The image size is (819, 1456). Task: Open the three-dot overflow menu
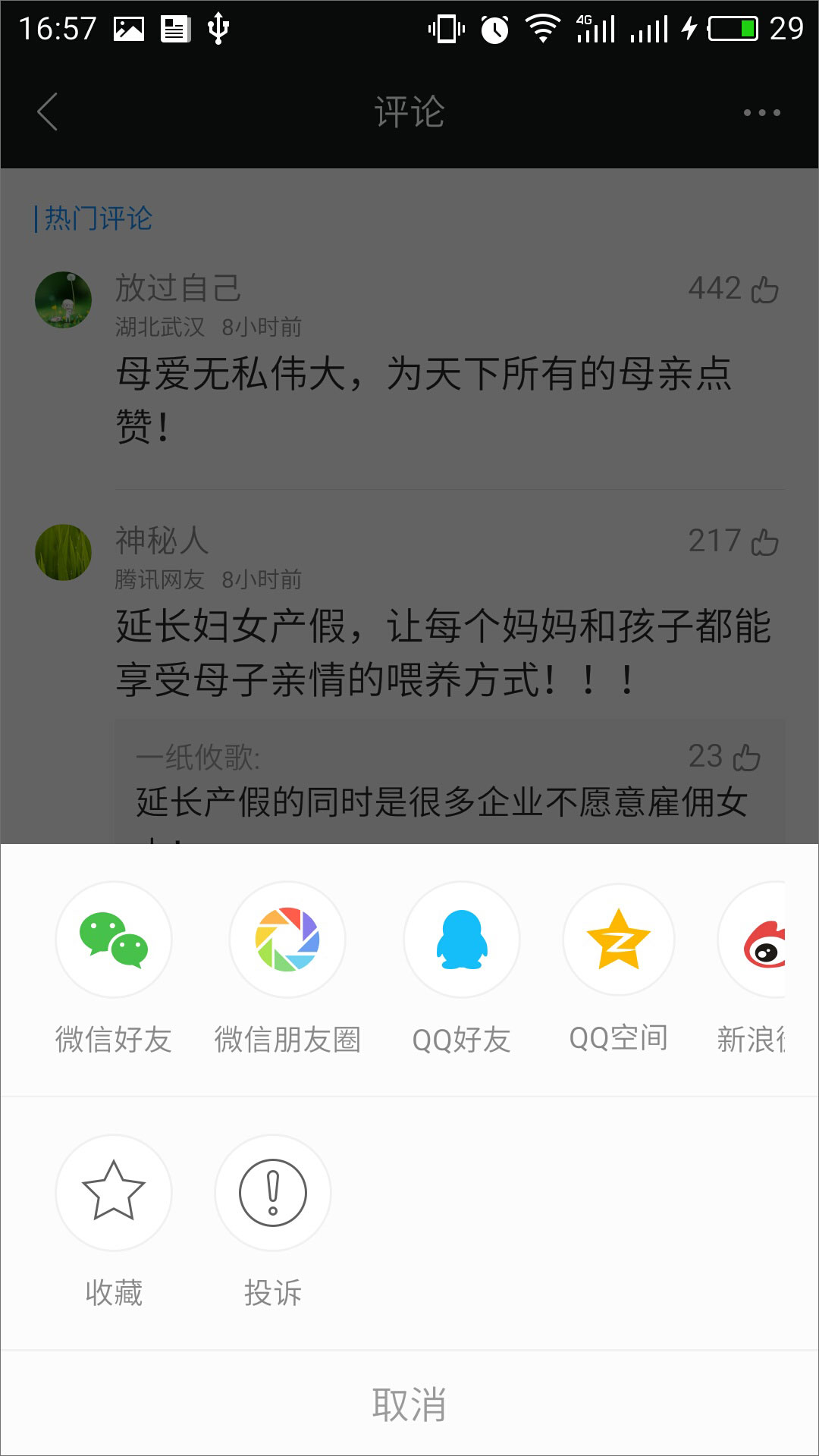[761, 112]
